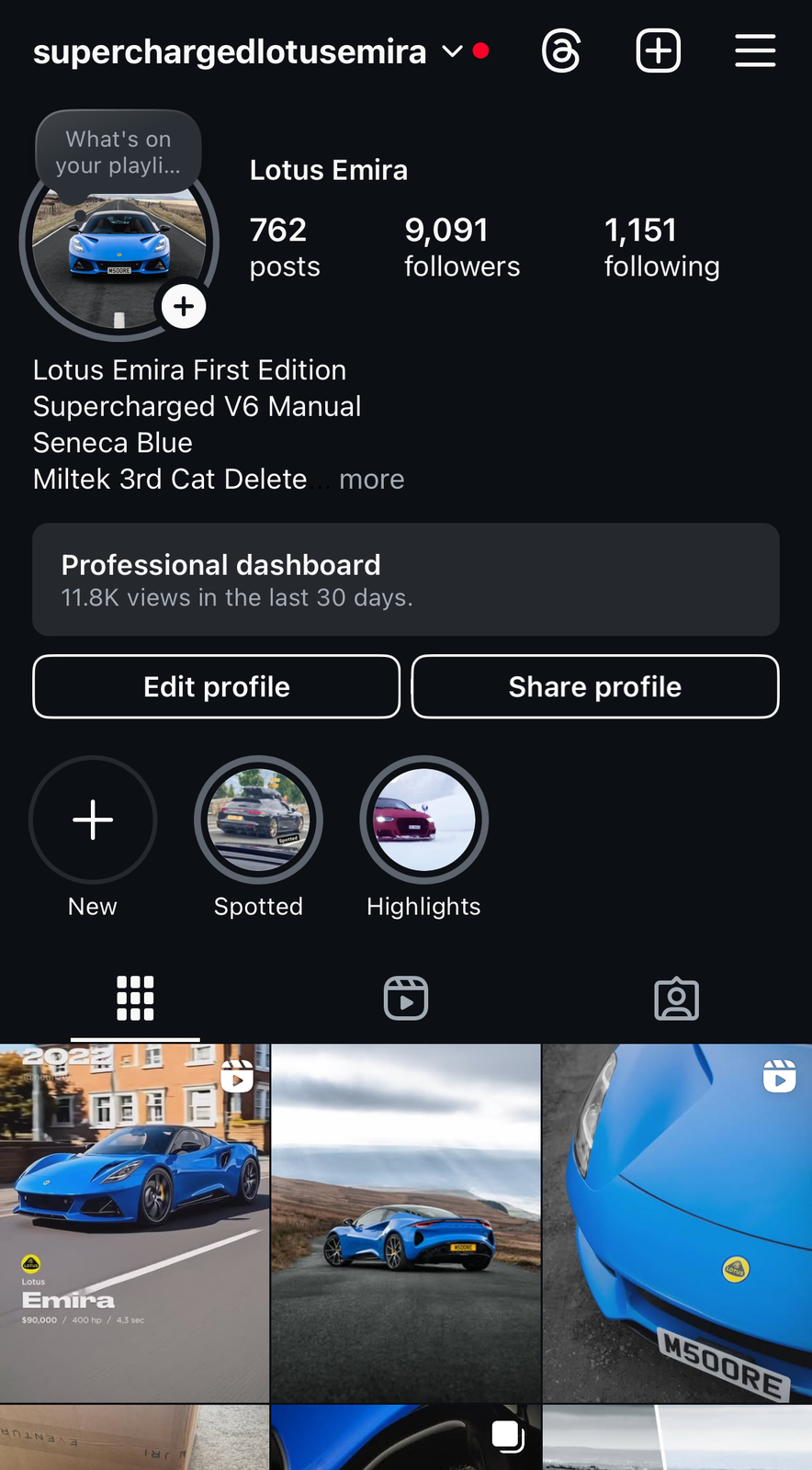Tap Edit profile
812x1470 pixels.
(217, 686)
